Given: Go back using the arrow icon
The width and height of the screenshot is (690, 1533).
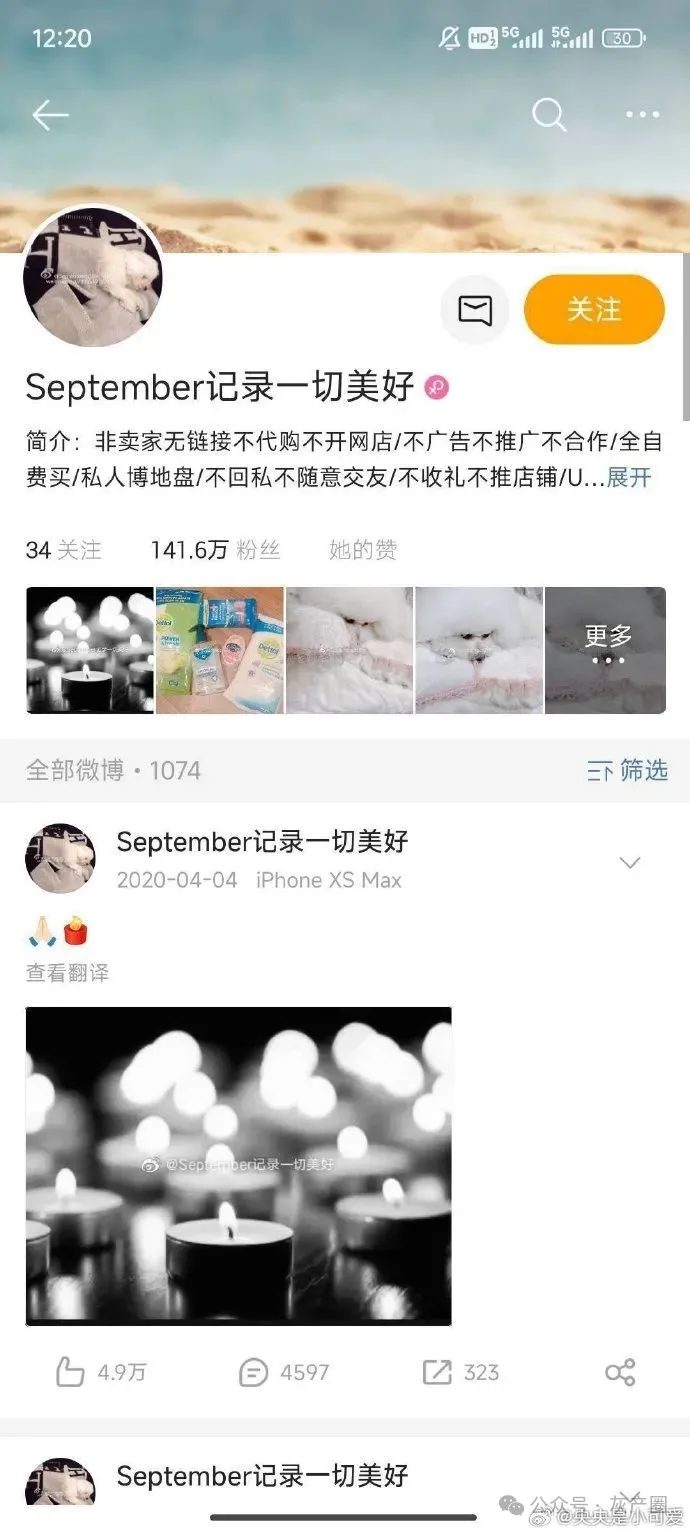Looking at the screenshot, I should [49, 115].
